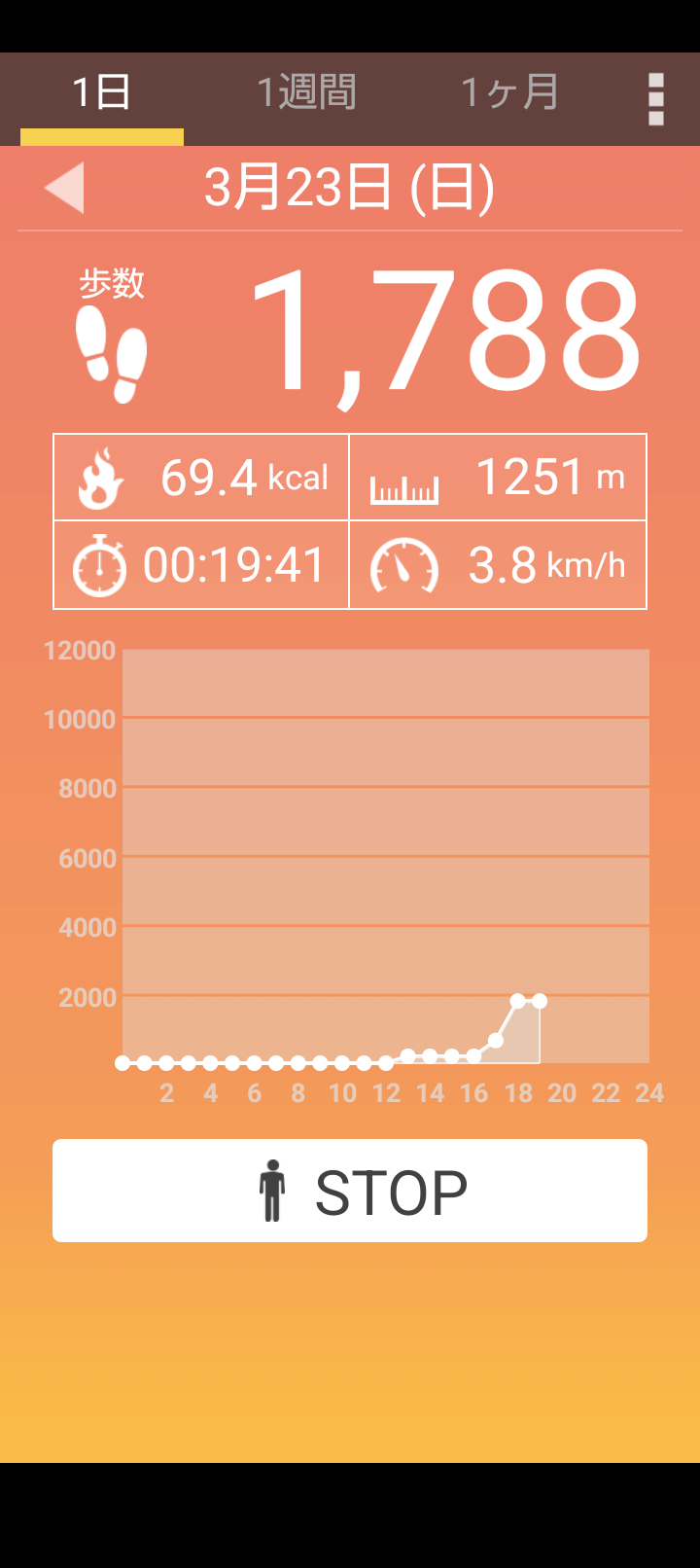Open the overflow menu
Image resolution: width=700 pixels, height=1568 pixels.
pos(656,98)
